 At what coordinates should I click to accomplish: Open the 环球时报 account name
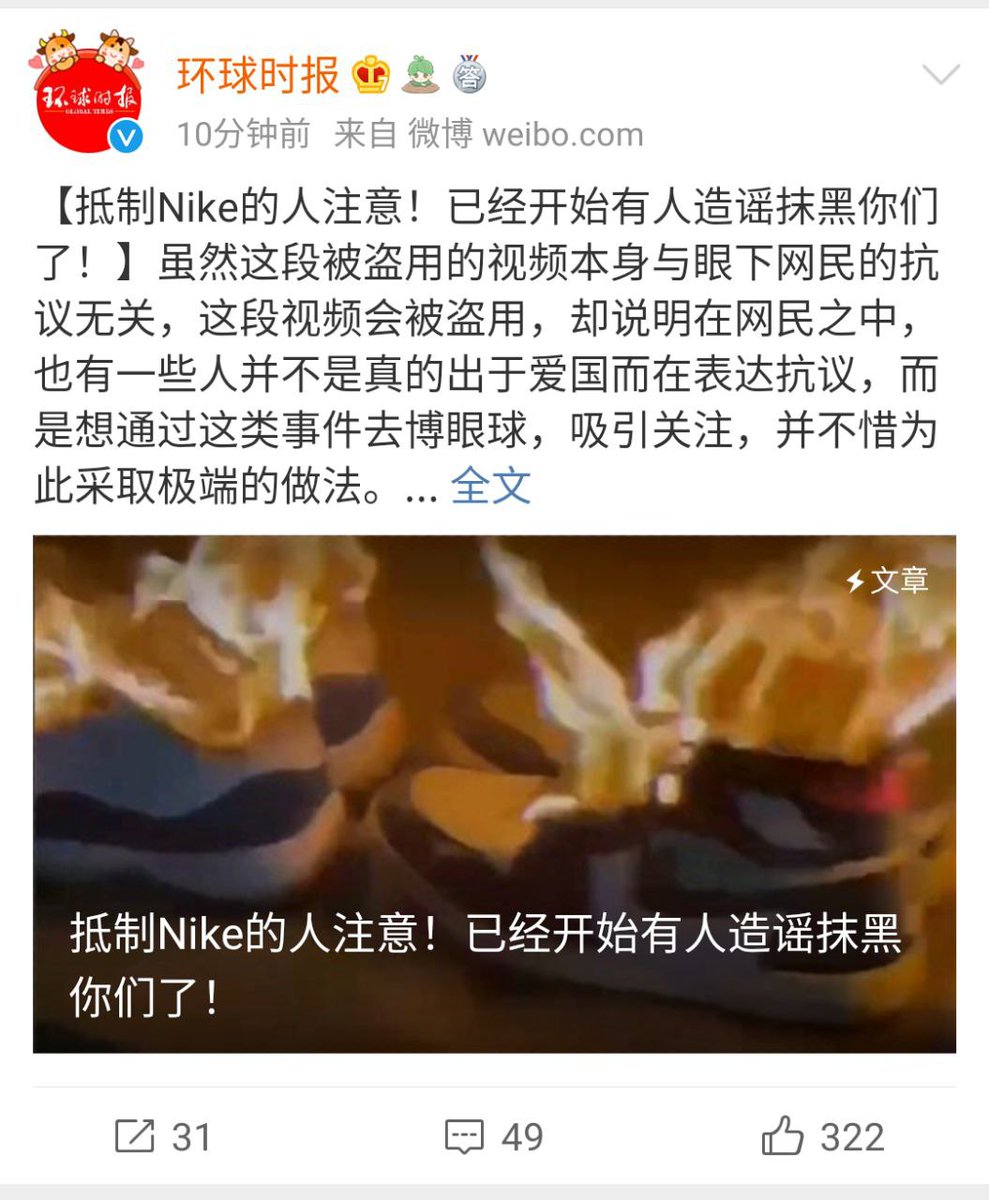259,74
